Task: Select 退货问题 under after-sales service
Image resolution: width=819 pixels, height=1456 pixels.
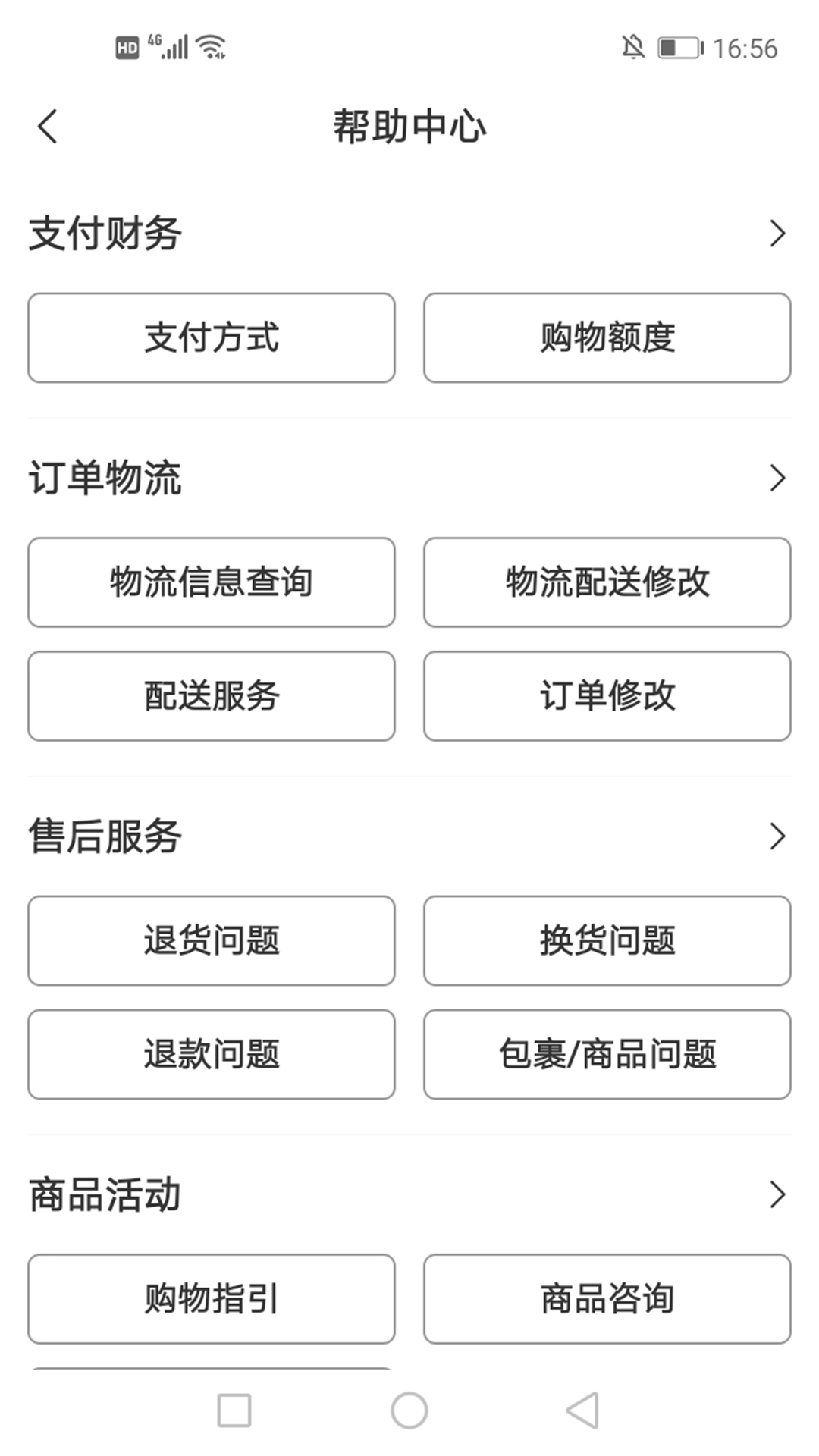Action: [x=211, y=941]
